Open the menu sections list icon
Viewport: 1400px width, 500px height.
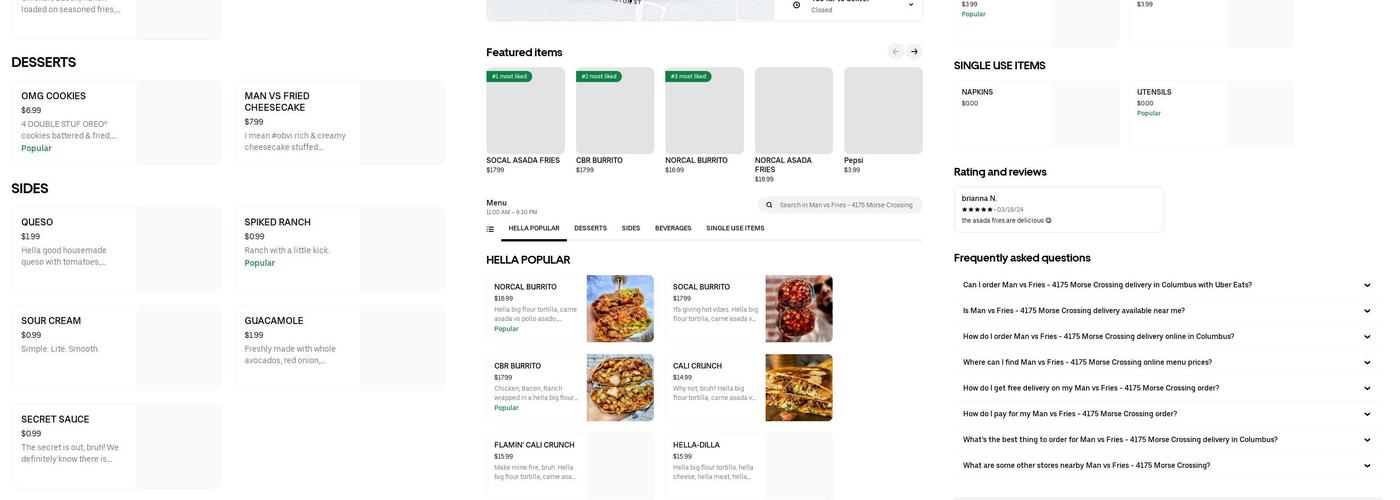point(490,229)
